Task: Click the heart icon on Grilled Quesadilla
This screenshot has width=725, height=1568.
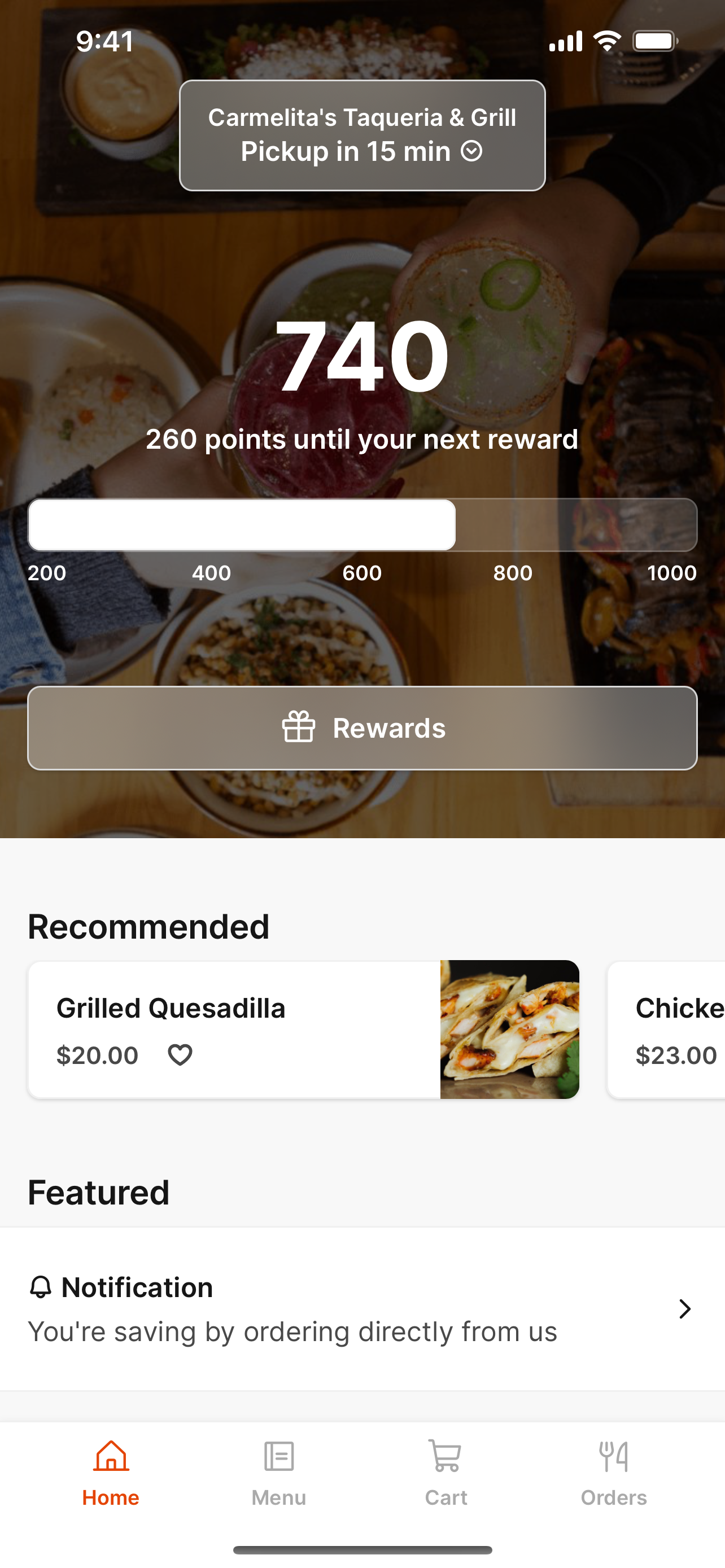Action: (181, 1055)
